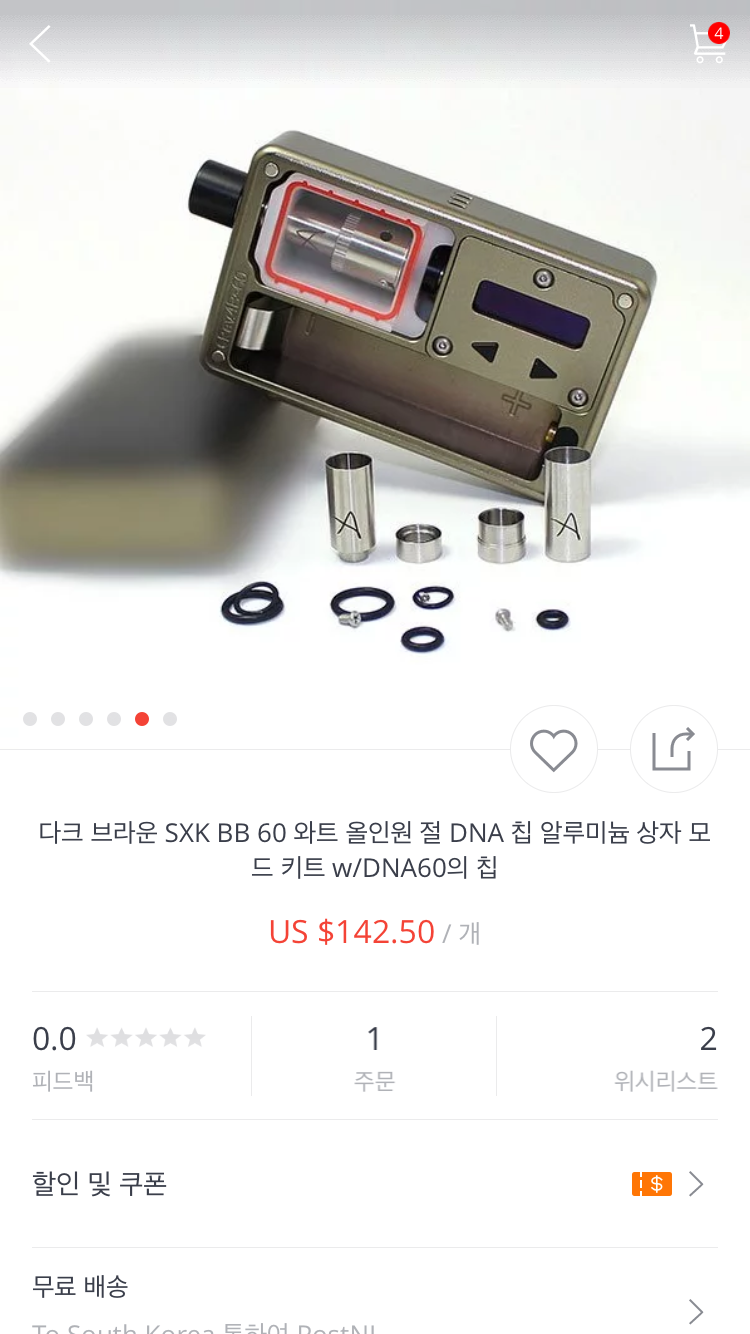Add this product to the wishlist
750x1334 pixels.
pos(553,749)
